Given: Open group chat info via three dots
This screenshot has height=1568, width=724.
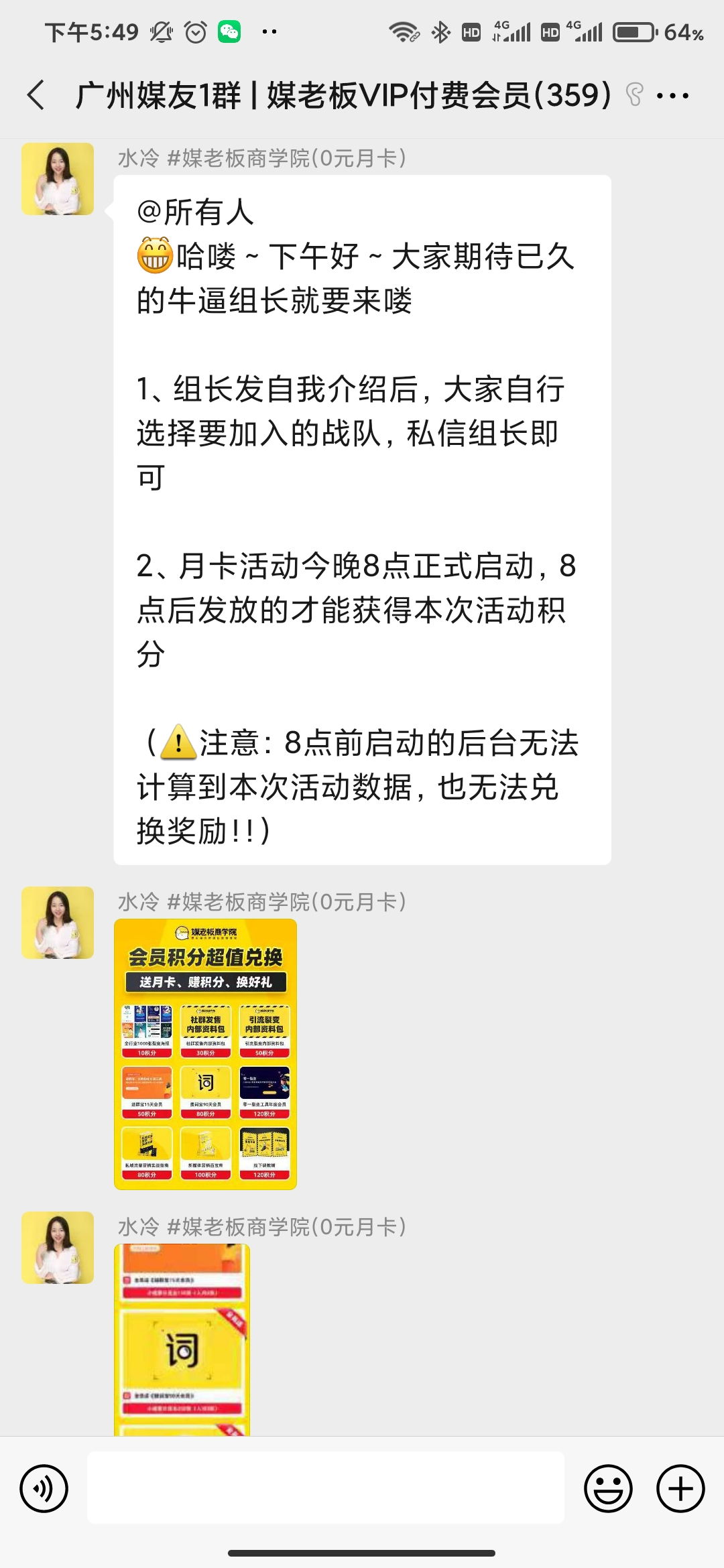Looking at the screenshot, I should click(x=672, y=96).
